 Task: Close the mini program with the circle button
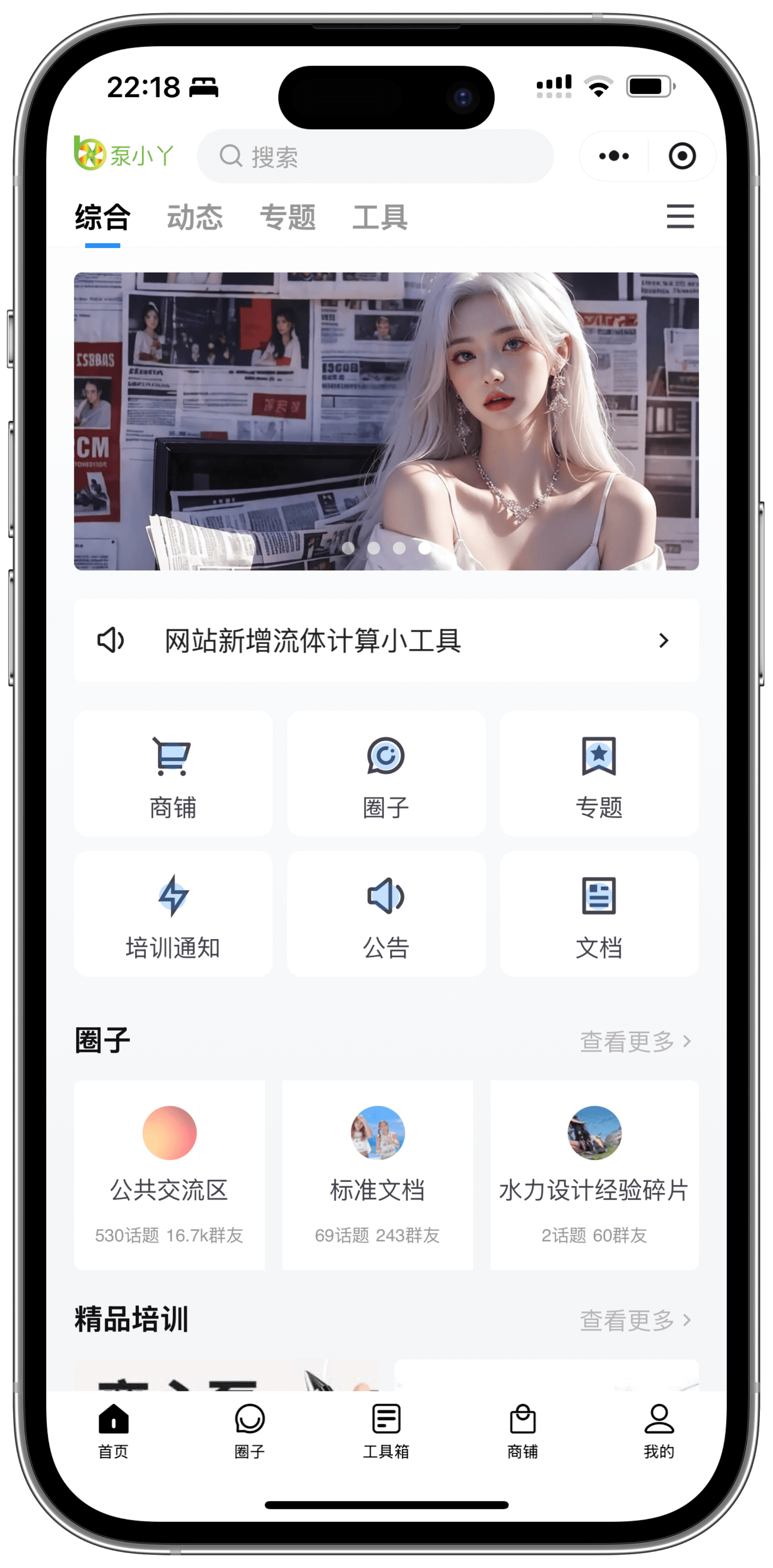pos(682,157)
